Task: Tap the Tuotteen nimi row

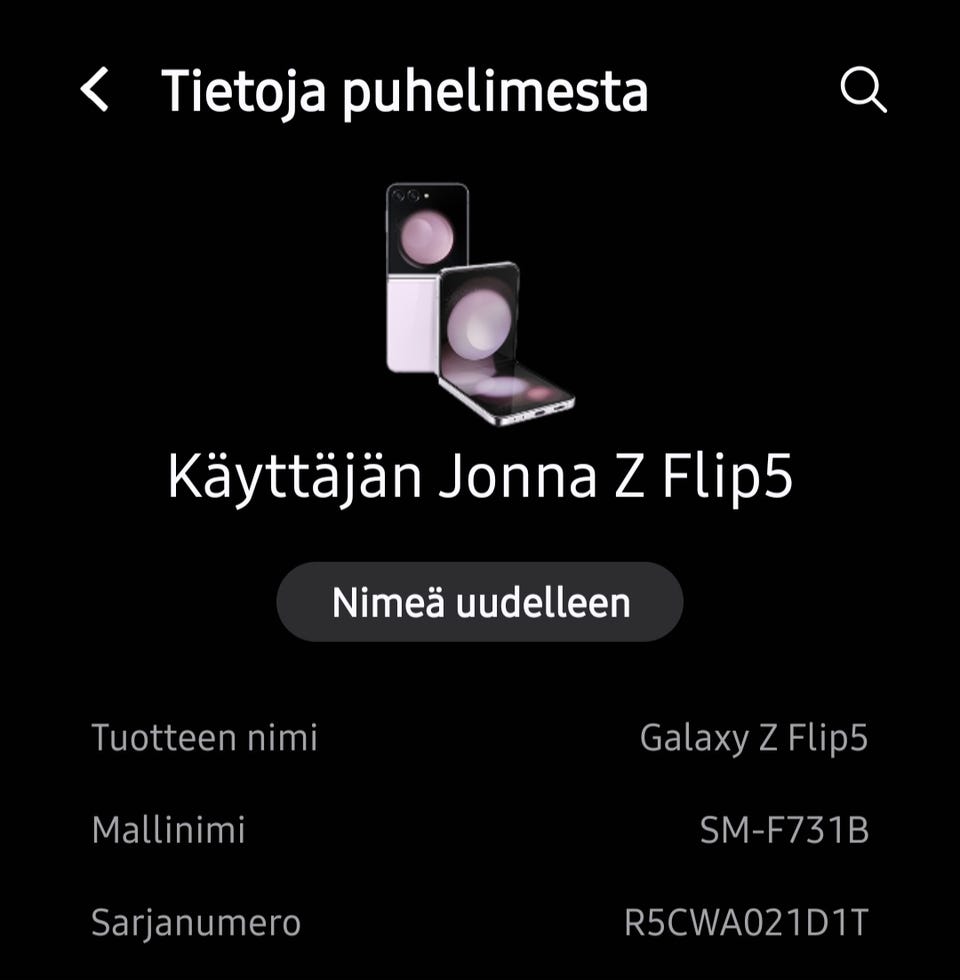Action: (x=204, y=738)
